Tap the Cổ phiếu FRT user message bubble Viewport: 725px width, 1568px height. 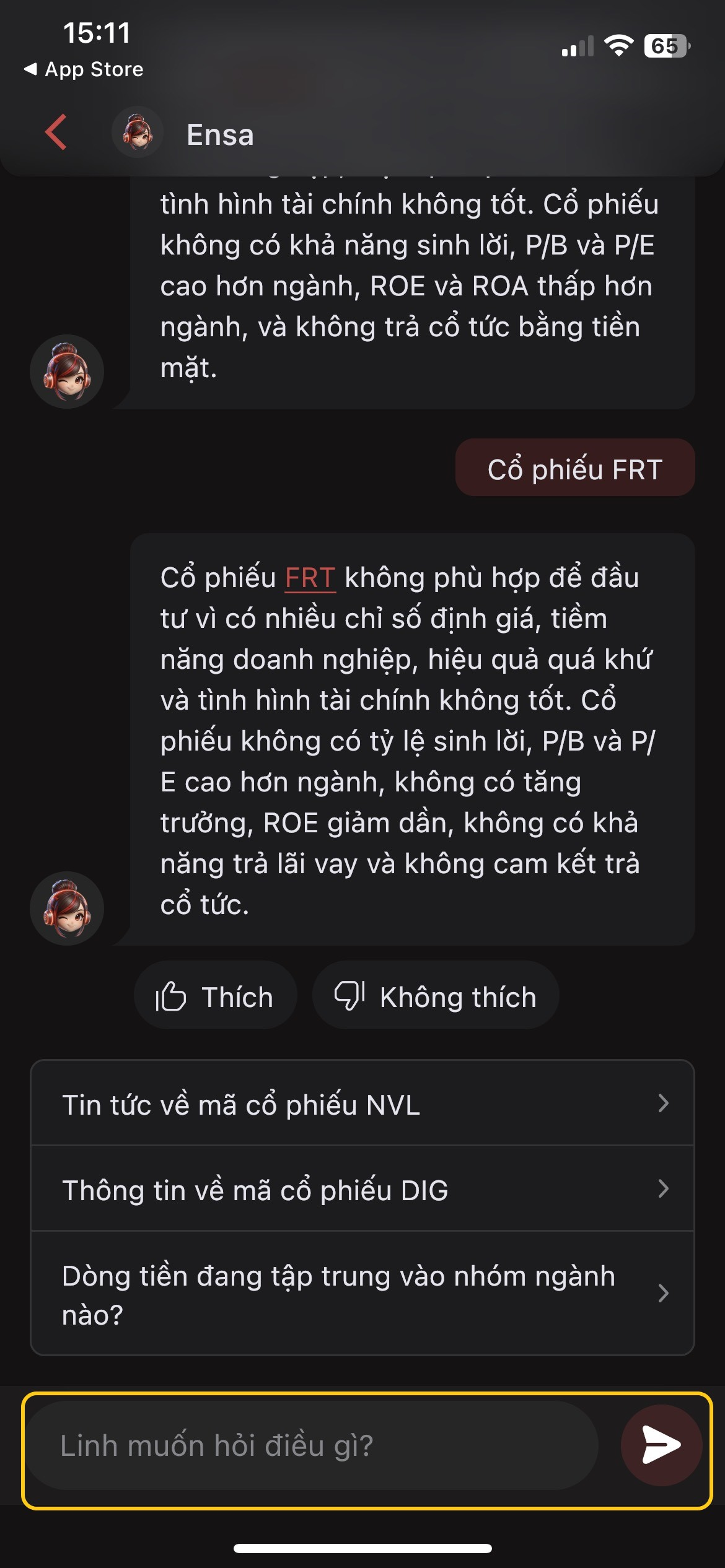pyautogui.click(x=574, y=469)
